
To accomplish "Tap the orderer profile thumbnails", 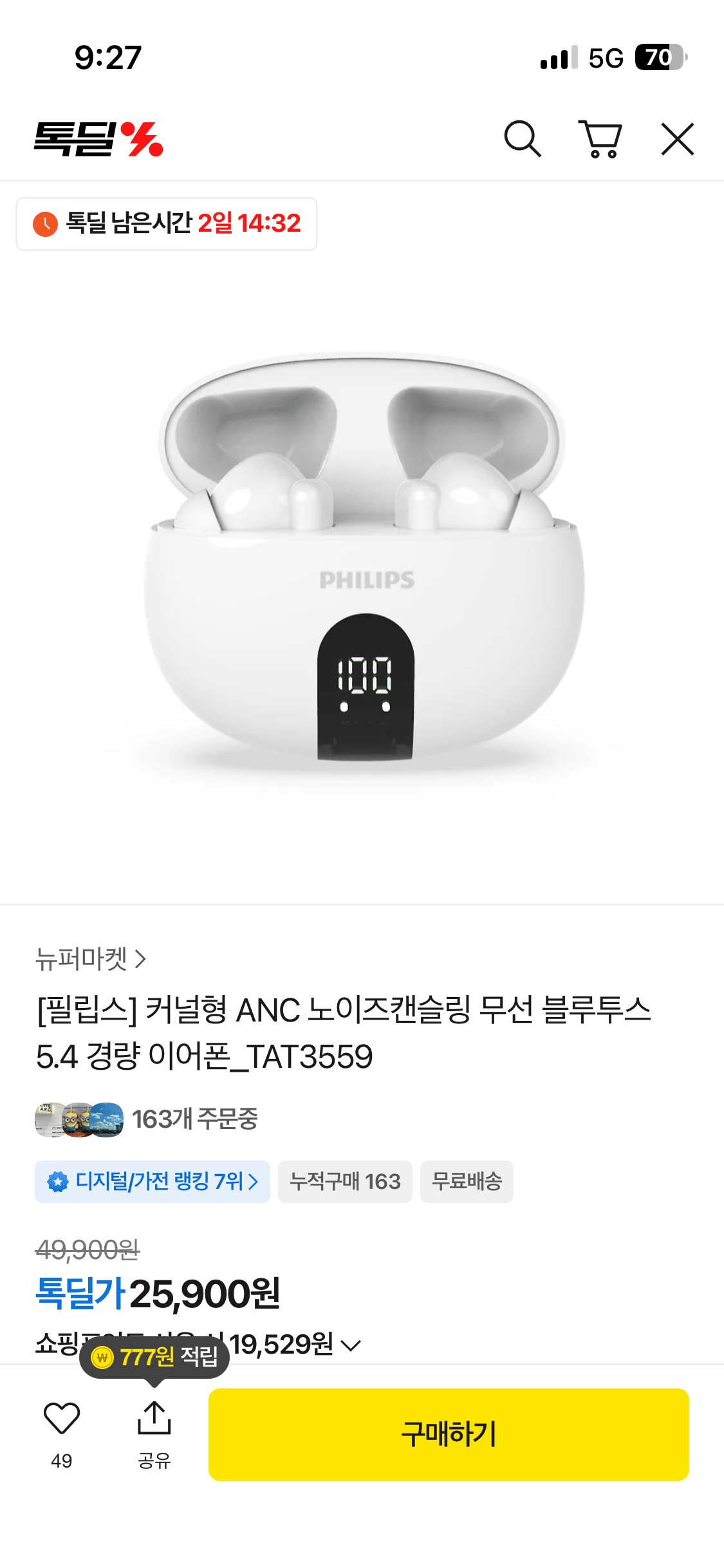I will tap(79, 1120).
